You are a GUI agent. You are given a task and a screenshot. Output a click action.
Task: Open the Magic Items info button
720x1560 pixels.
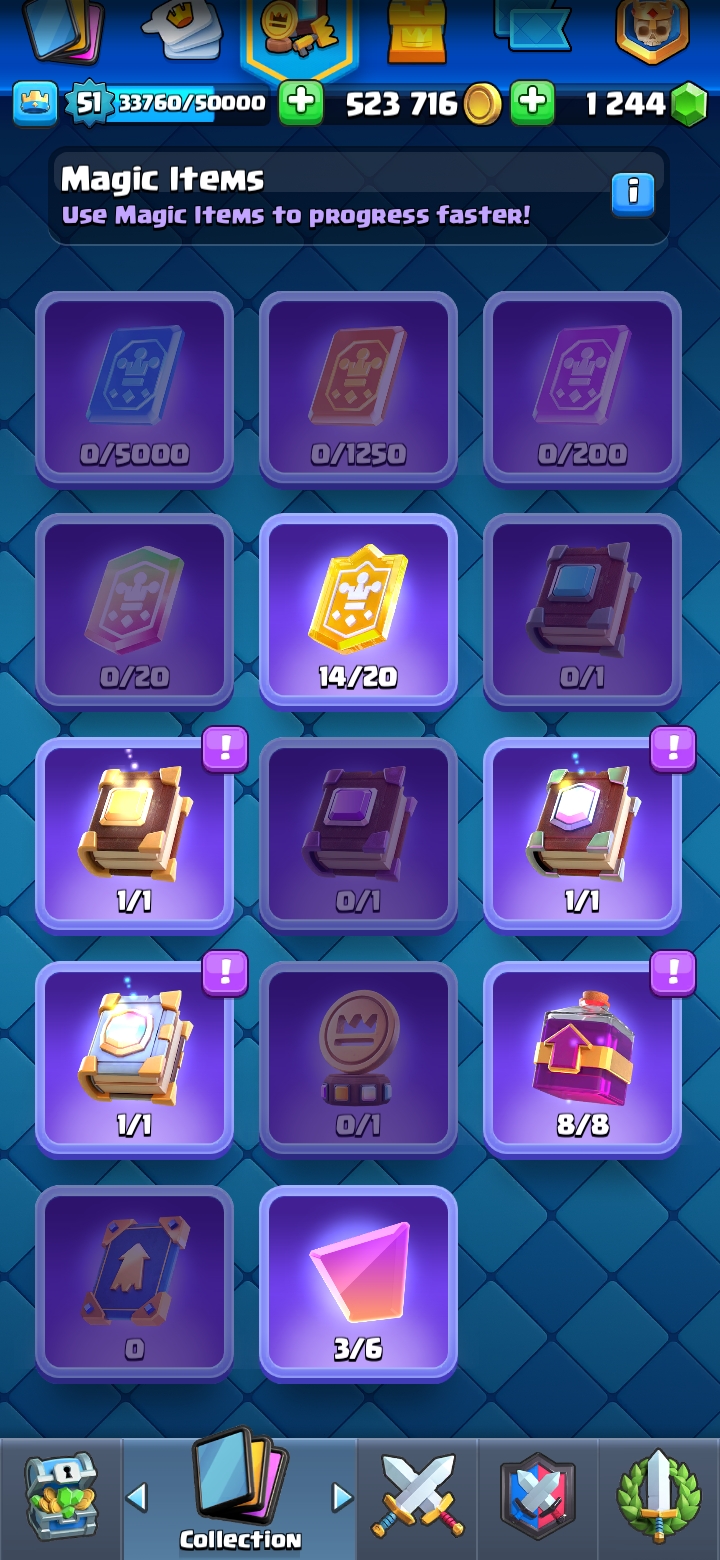pyautogui.click(x=633, y=195)
